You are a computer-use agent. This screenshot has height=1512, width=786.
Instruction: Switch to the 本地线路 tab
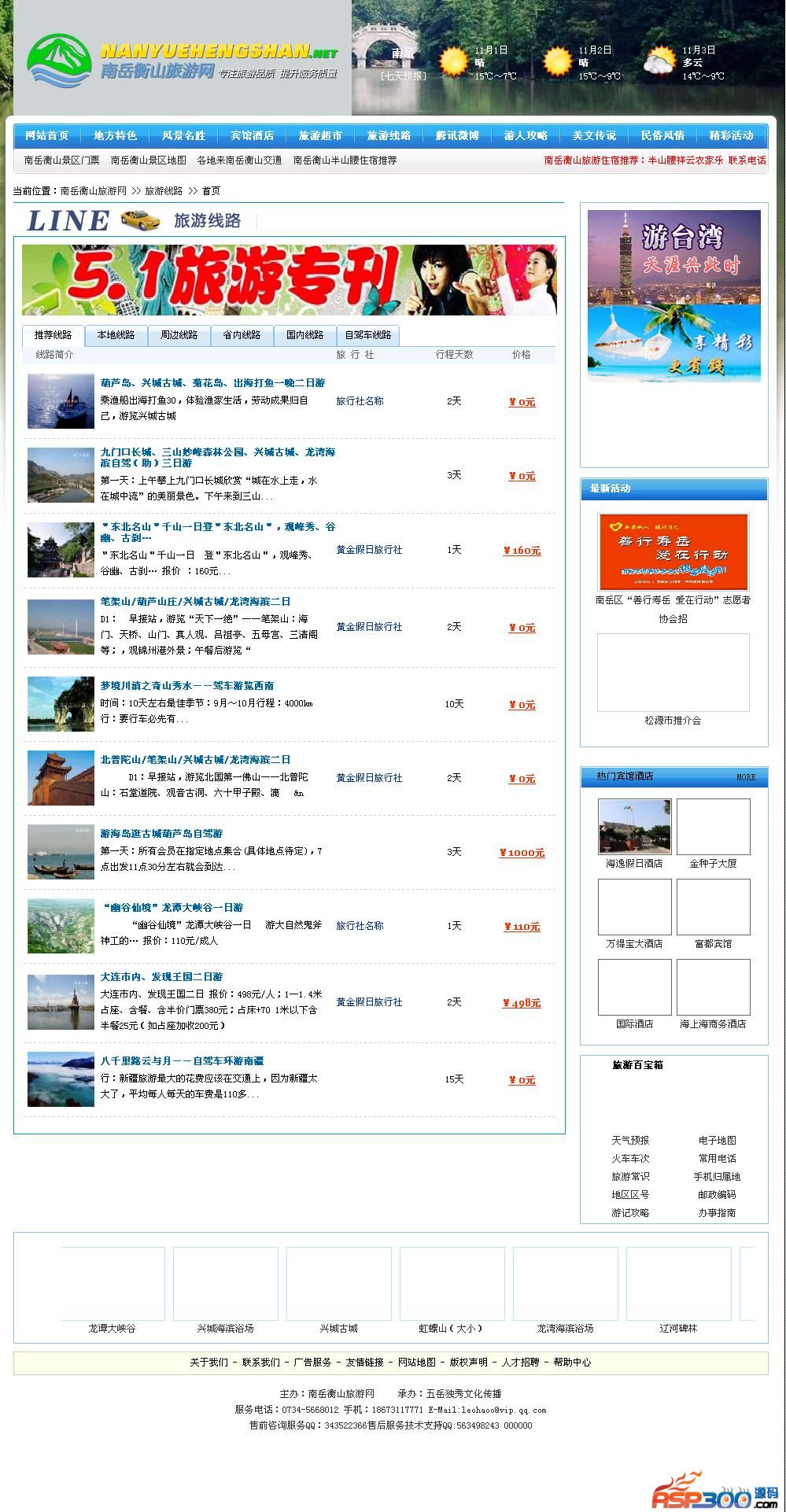click(x=116, y=335)
